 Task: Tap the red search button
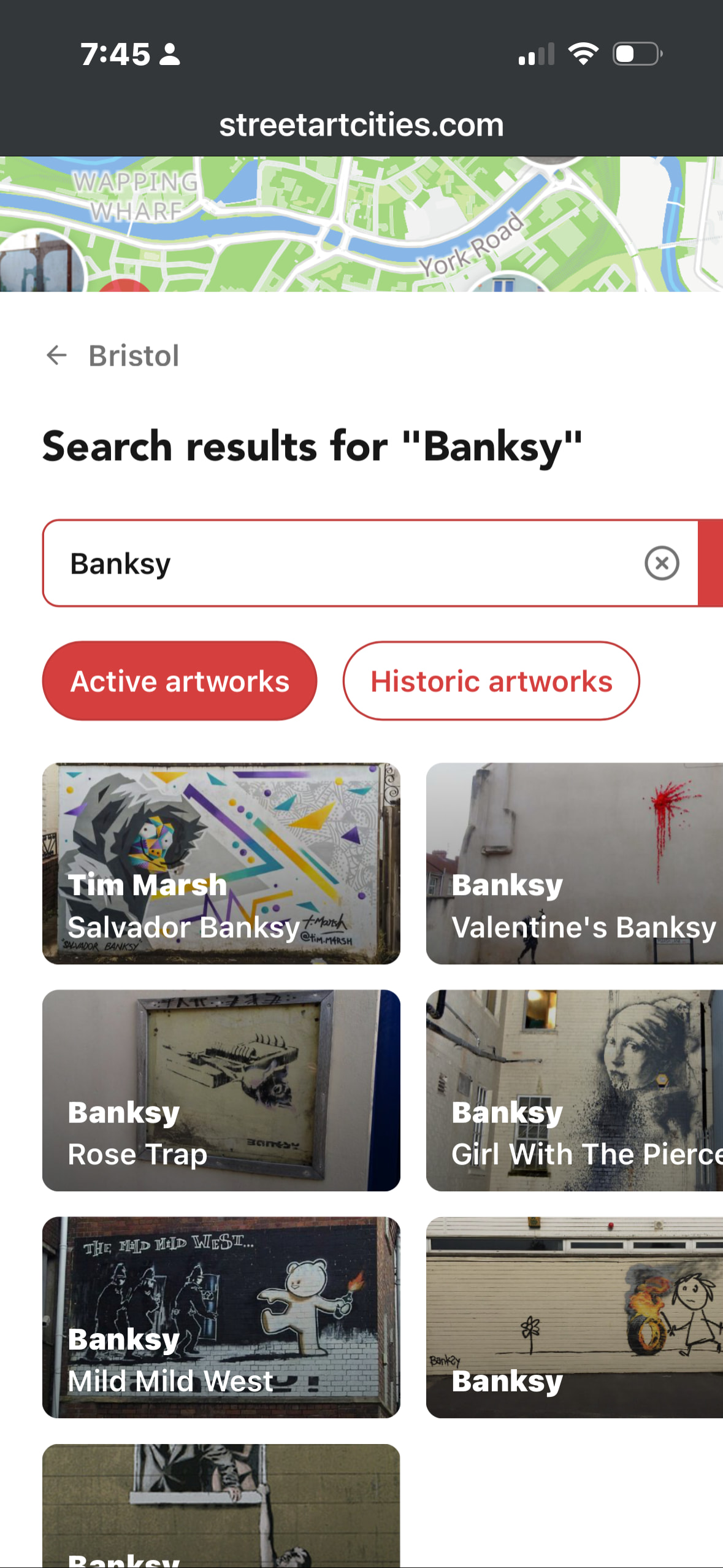click(x=711, y=563)
